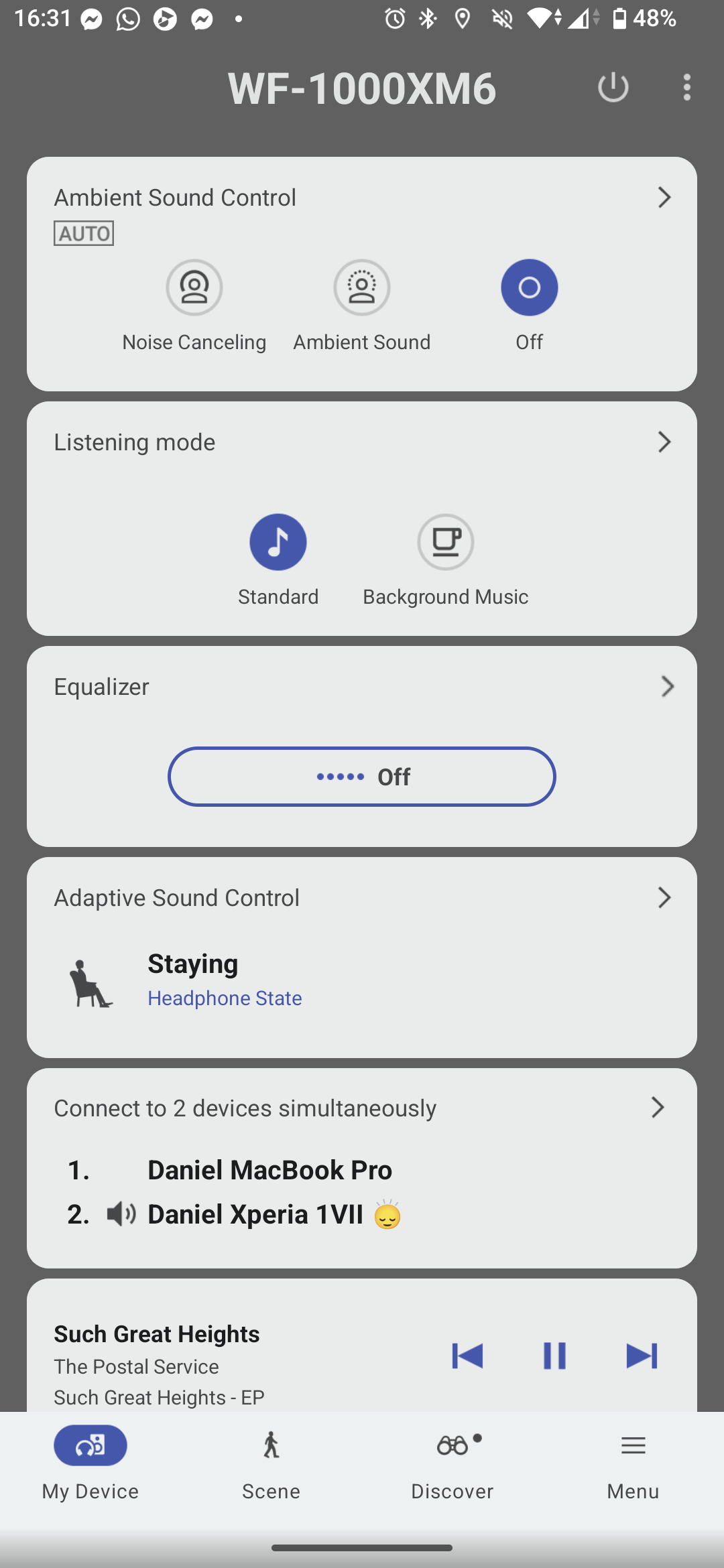Open Equalizer settings chevron

click(667, 687)
